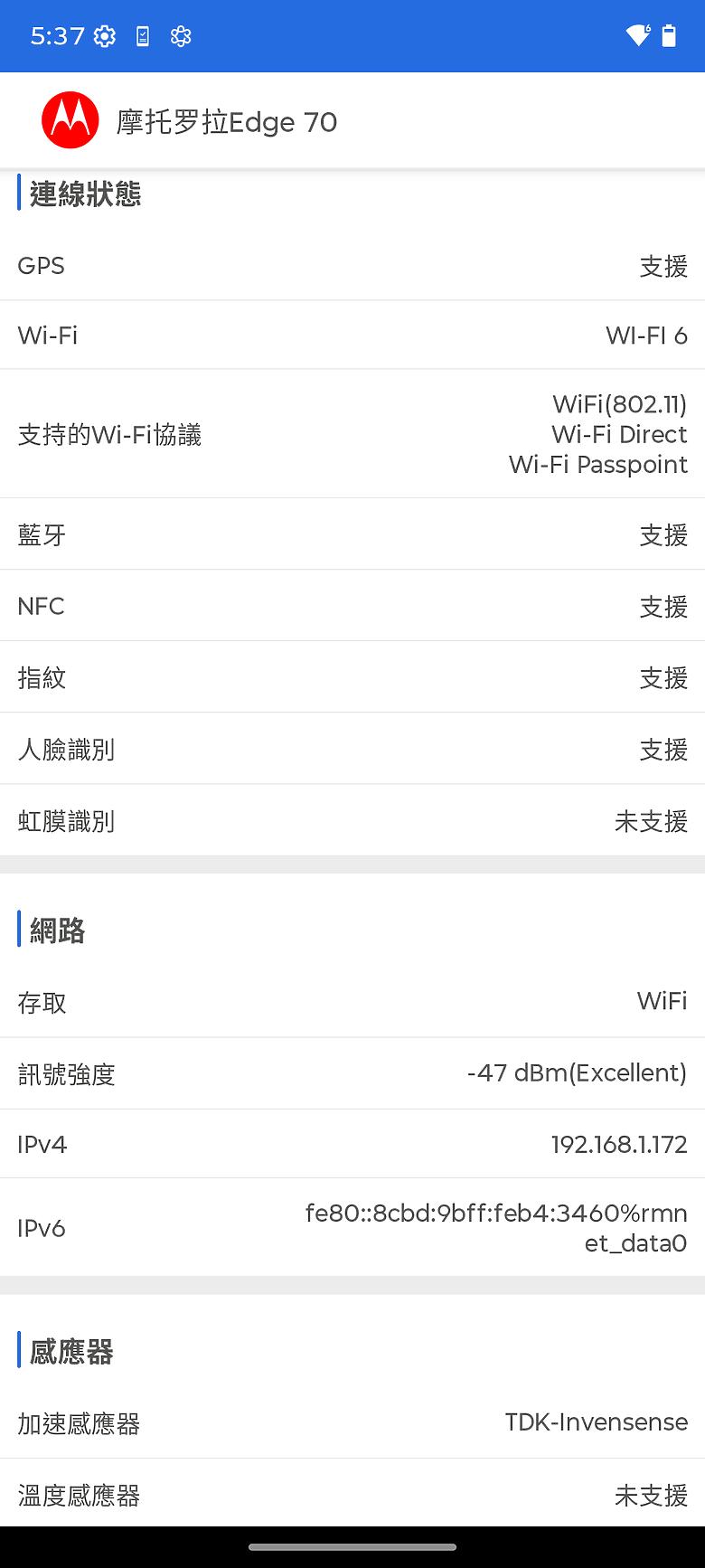Tap the second gear icon in status bar
The height and width of the screenshot is (1568, 705).
click(181, 36)
